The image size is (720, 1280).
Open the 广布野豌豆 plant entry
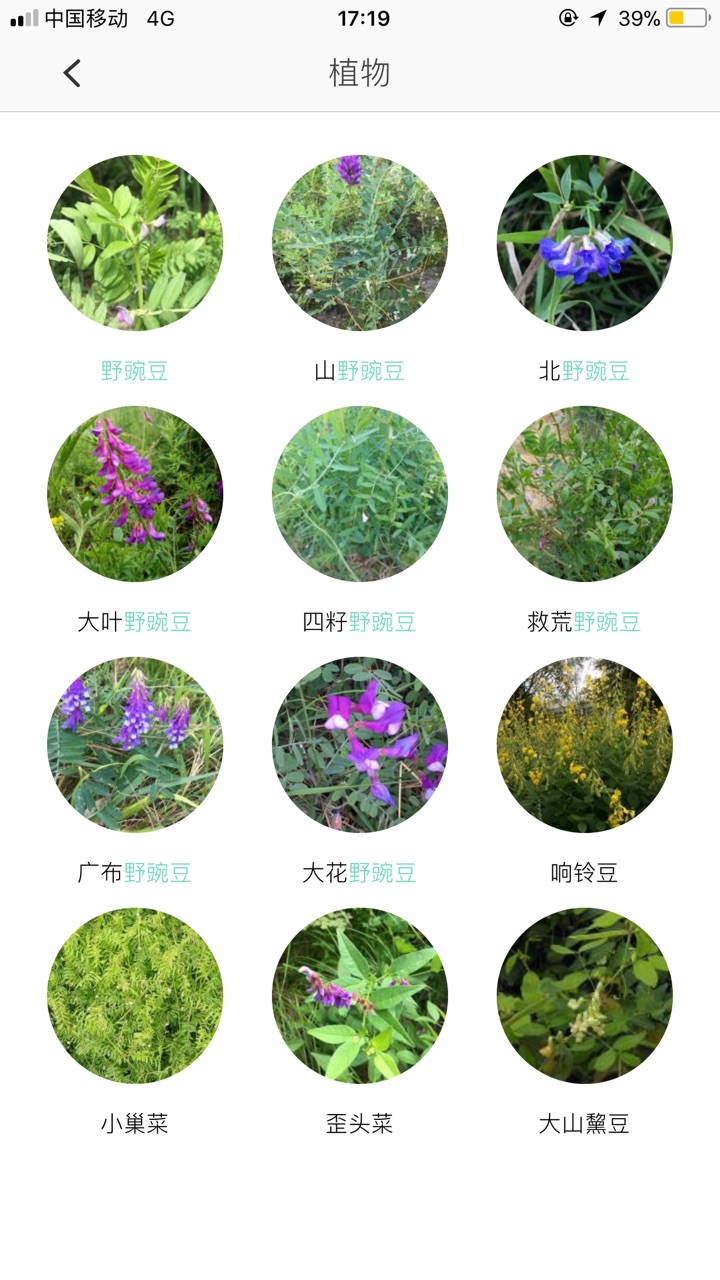tap(135, 745)
